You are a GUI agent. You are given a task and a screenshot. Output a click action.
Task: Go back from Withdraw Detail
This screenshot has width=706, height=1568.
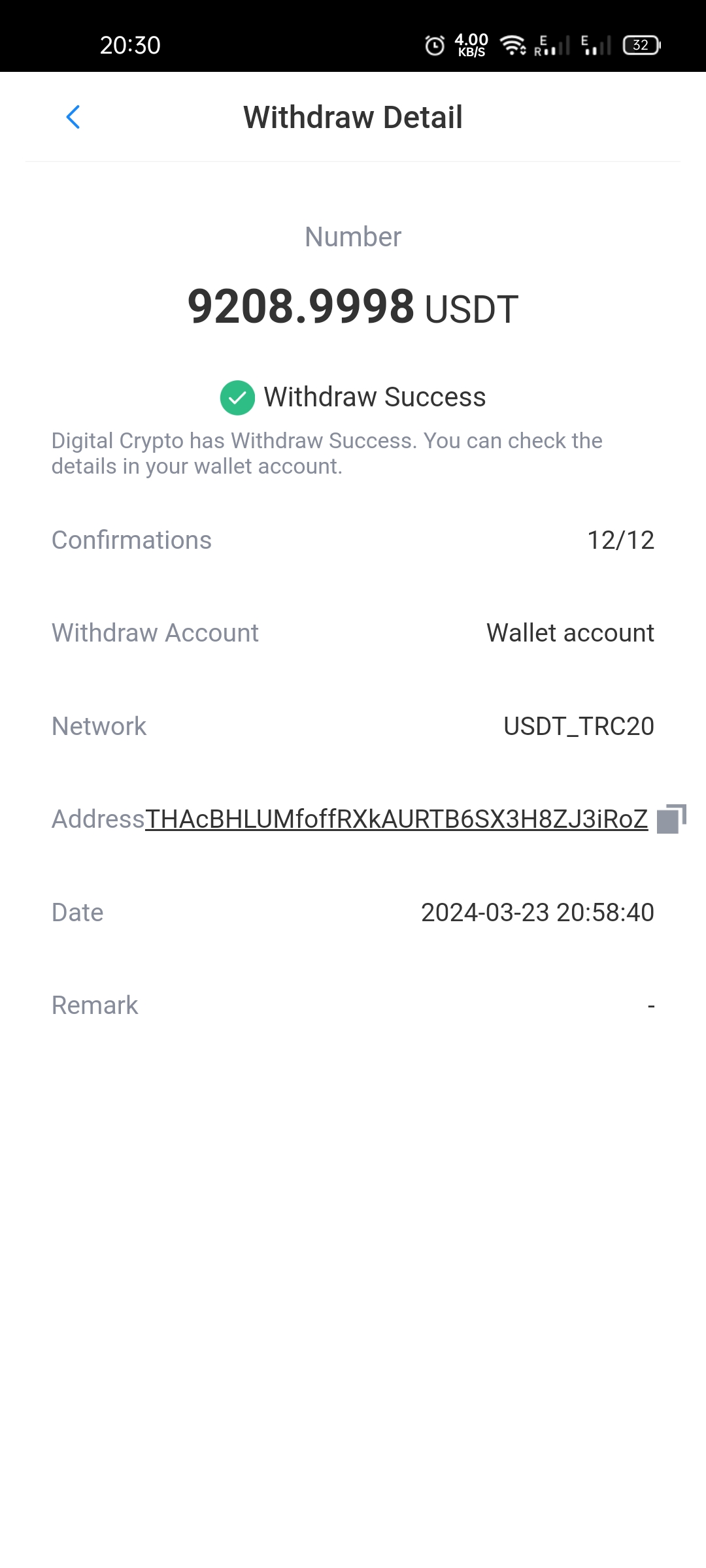(73, 118)
